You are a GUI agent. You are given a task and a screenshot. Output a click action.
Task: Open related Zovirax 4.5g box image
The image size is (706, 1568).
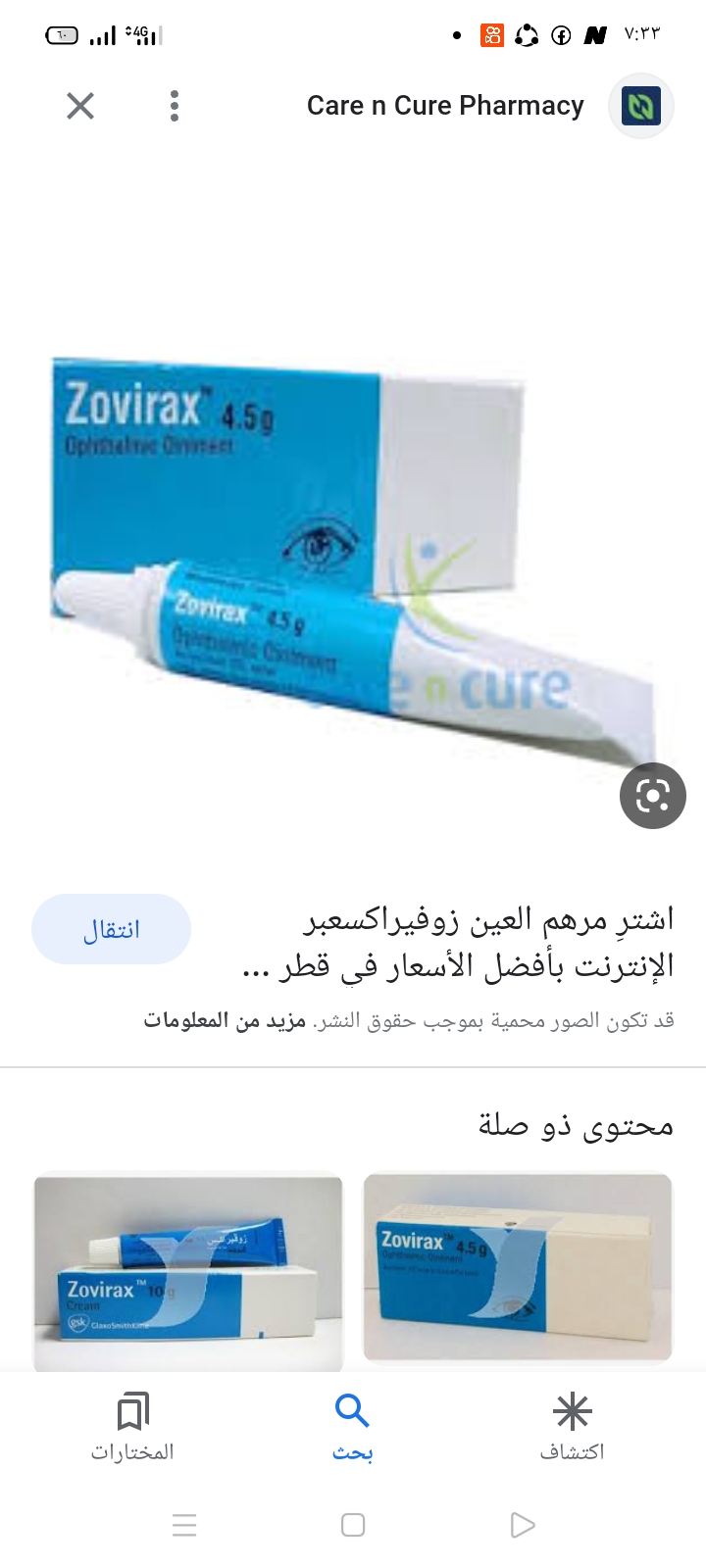pos(518,1266)
